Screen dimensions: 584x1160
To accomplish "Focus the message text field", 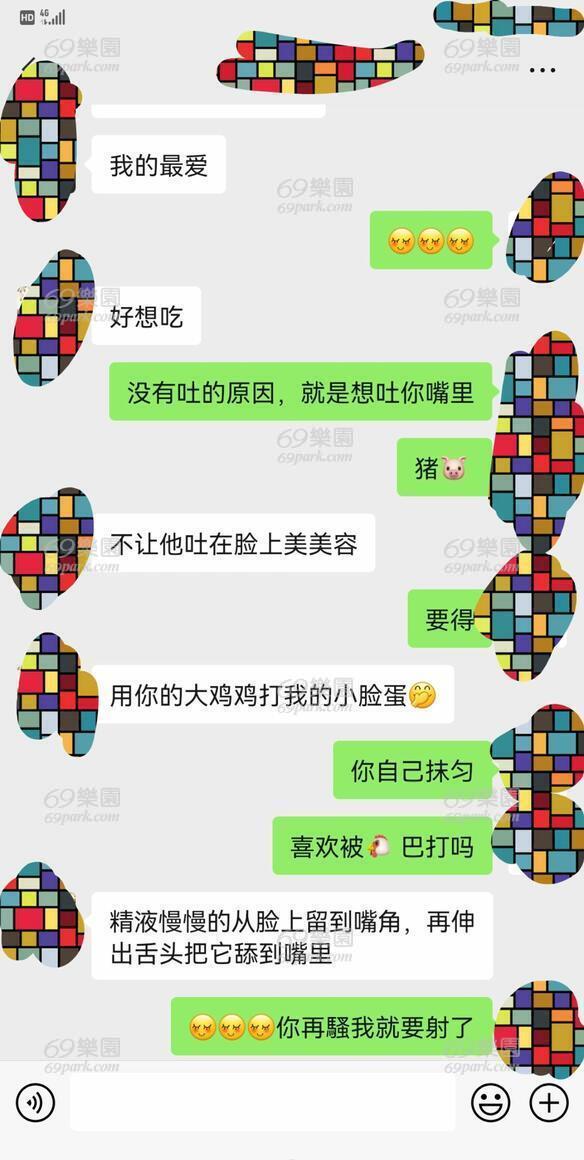I will (263, 1102).
